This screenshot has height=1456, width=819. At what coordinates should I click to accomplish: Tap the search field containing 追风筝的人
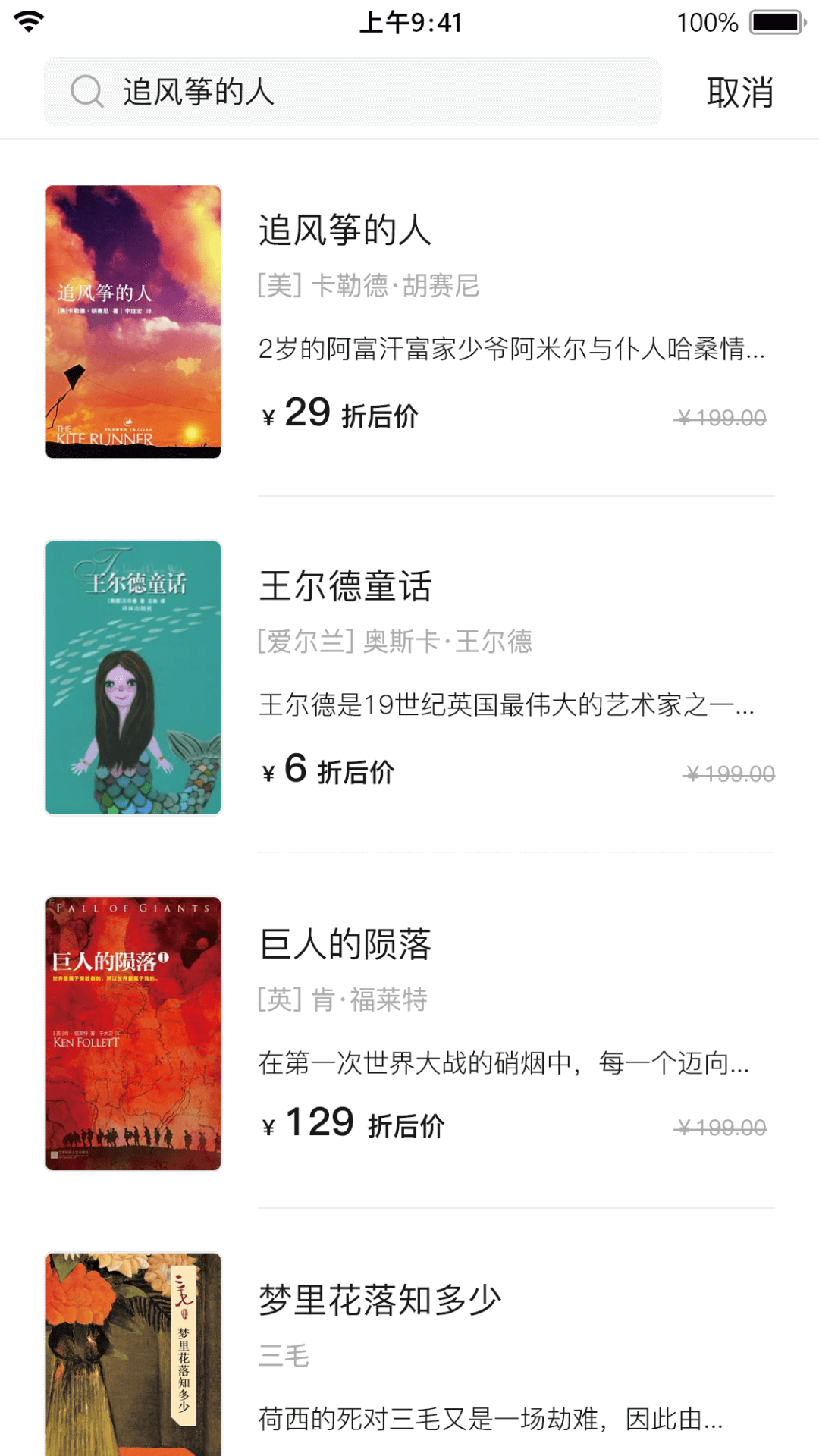(x=353, y=92)
